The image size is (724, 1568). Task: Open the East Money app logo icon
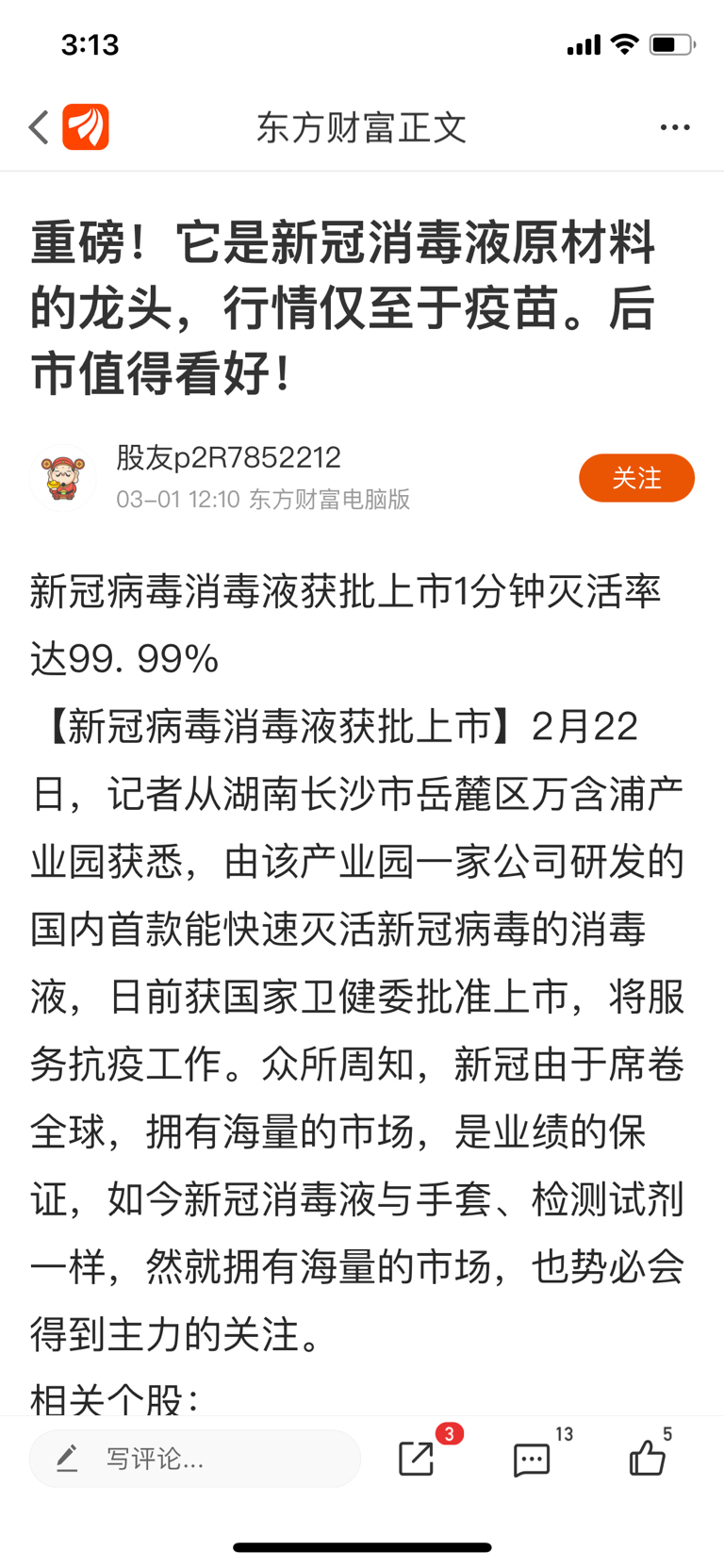(x=83, y=125)
